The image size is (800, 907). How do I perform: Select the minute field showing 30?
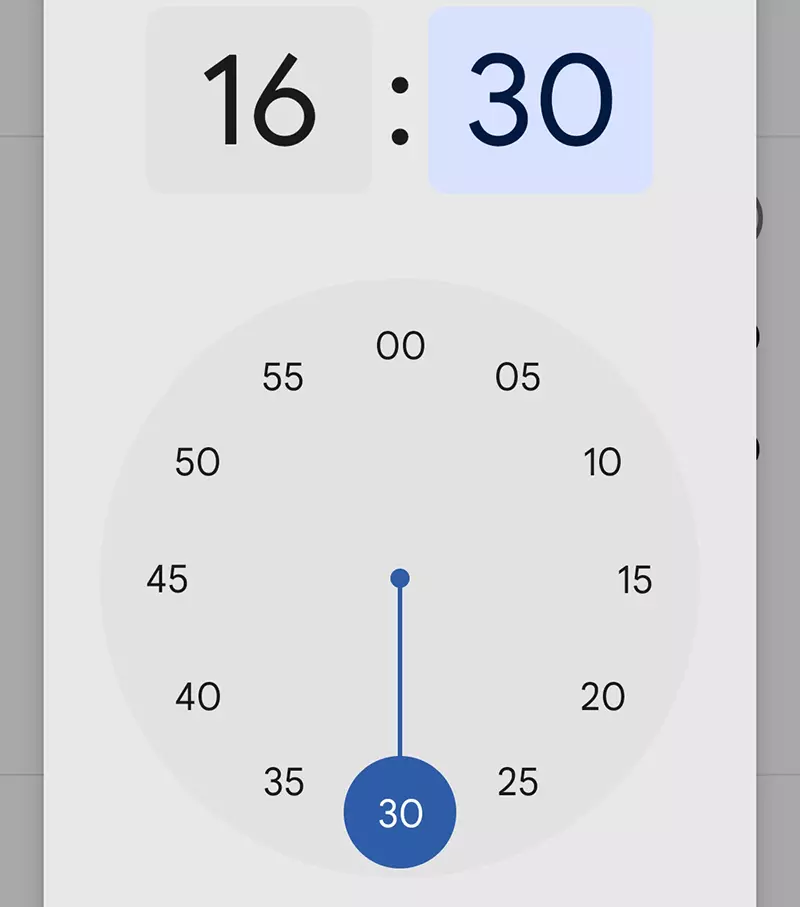coord(540,100)
